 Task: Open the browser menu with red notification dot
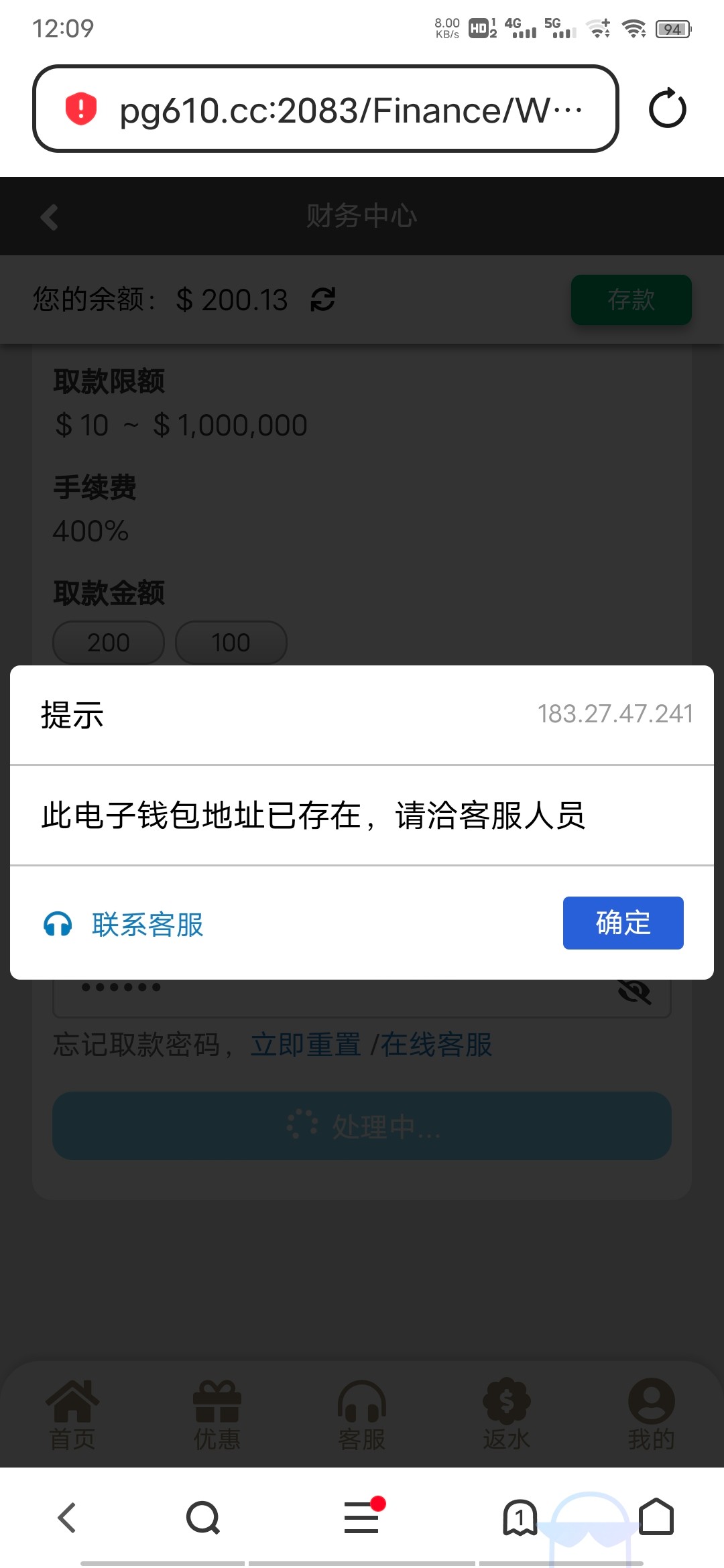(x=362, y=1518)
